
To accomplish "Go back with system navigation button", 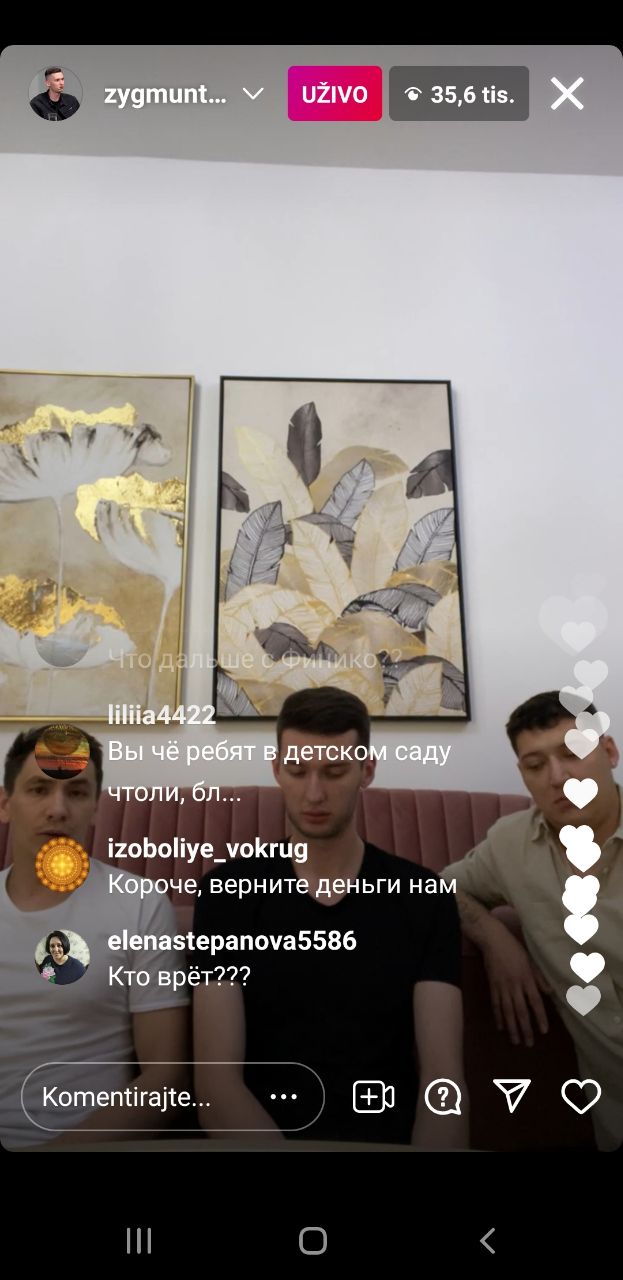I will [x=487, y=1241].
